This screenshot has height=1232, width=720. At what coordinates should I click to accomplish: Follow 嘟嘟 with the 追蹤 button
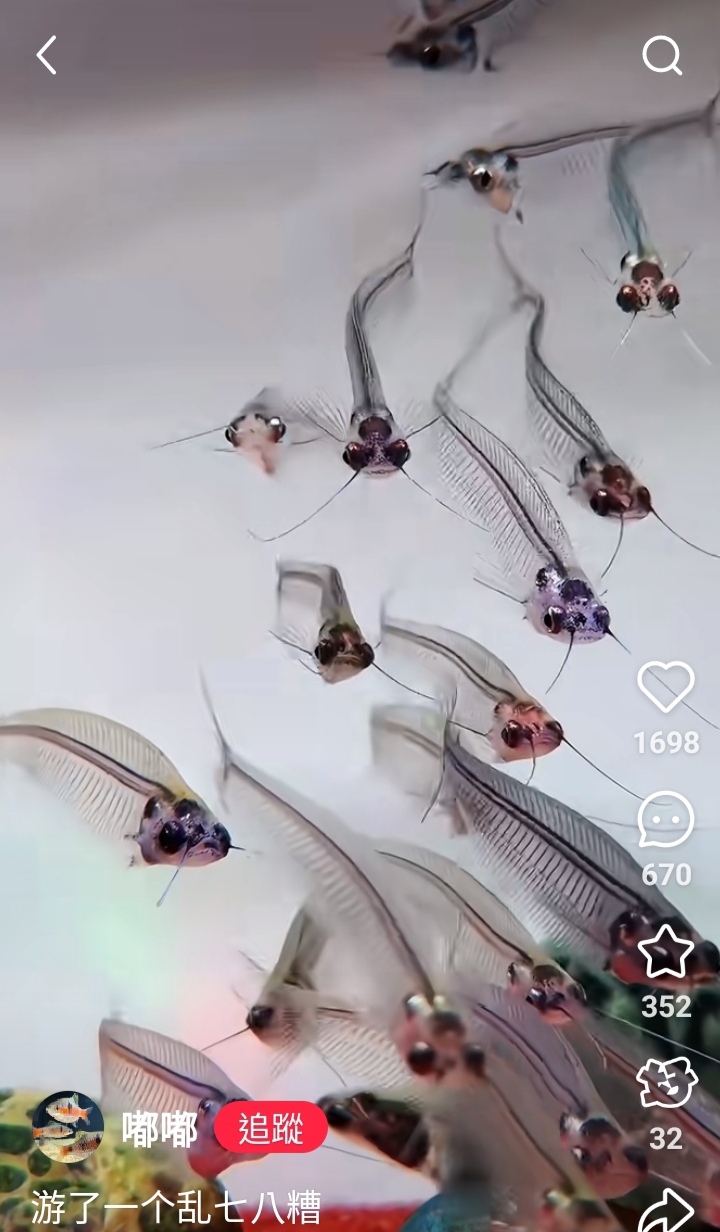tap(270, 1128)
